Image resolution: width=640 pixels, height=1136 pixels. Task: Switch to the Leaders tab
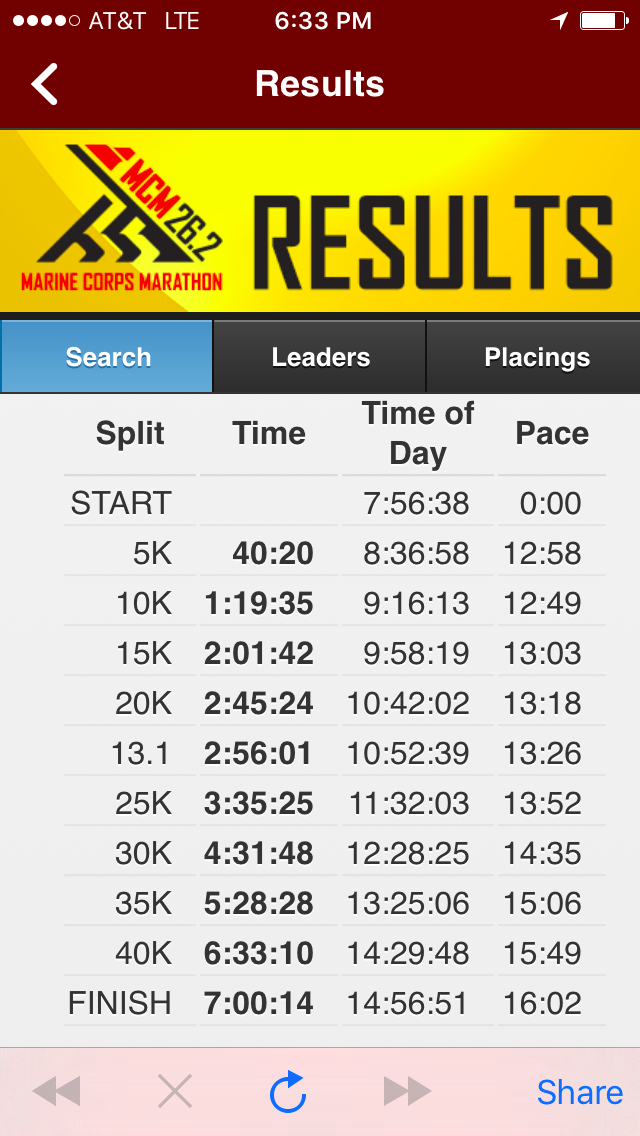coord(320,357)
